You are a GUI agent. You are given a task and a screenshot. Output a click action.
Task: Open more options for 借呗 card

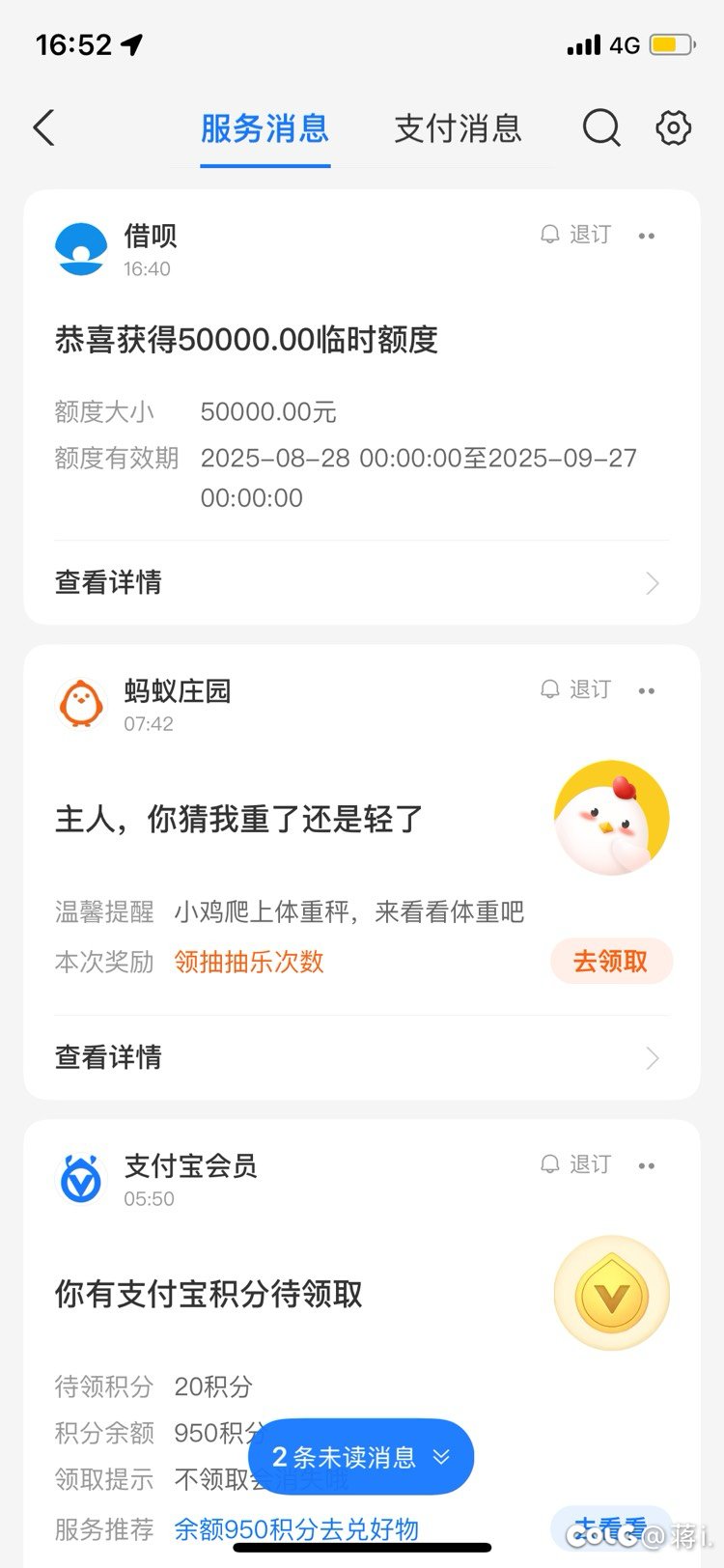647,236
